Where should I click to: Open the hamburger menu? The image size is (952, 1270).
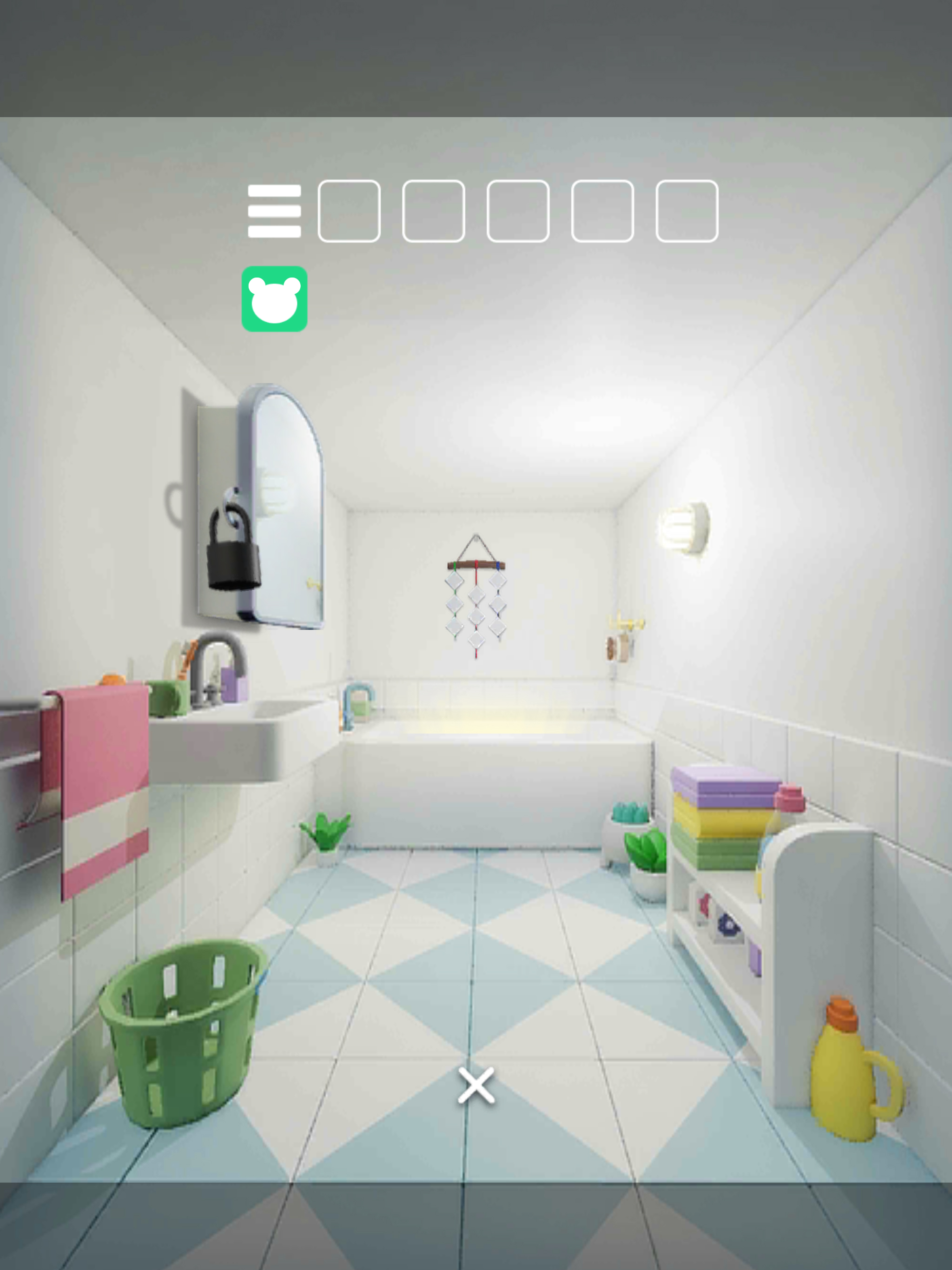click(274, 211)
